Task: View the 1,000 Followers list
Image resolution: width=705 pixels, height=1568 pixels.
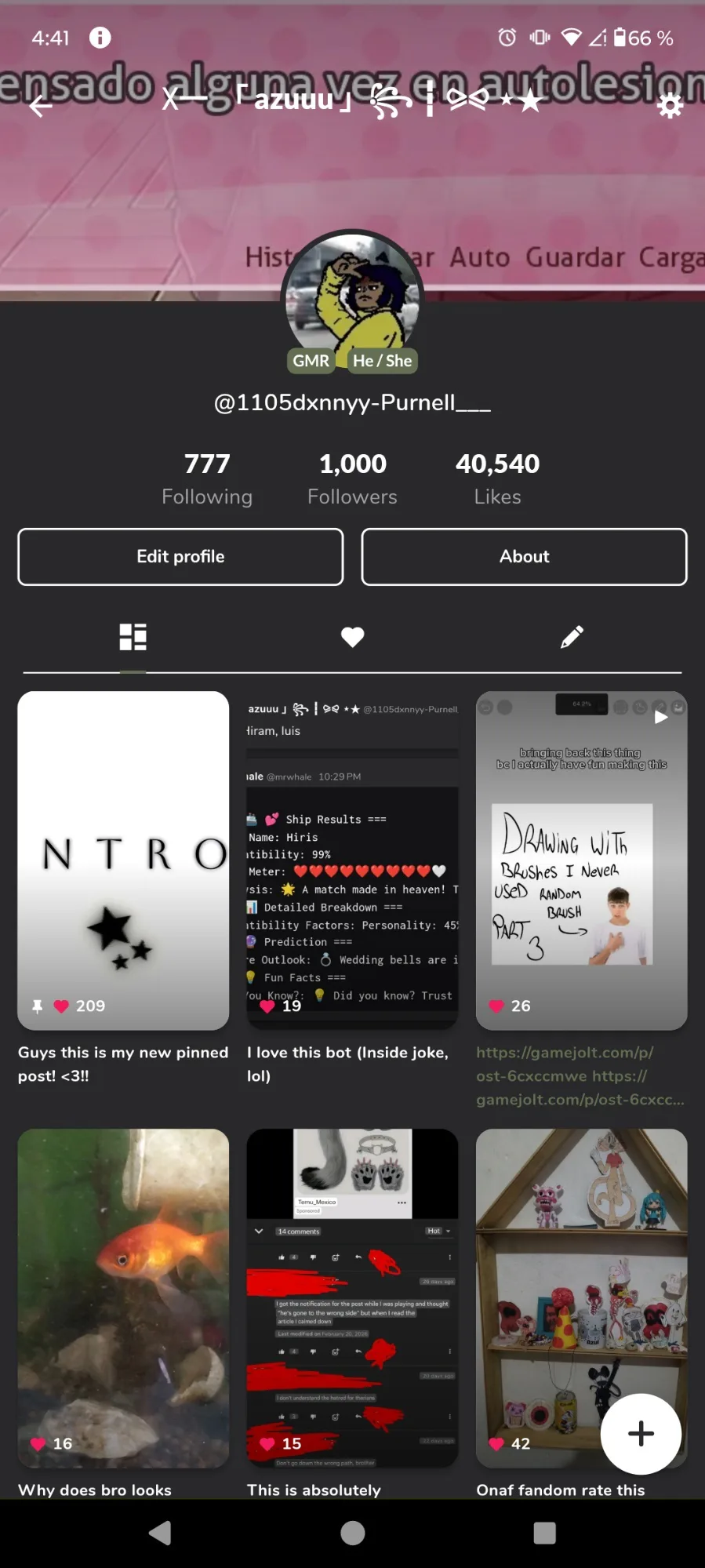Action: [352, 478]
